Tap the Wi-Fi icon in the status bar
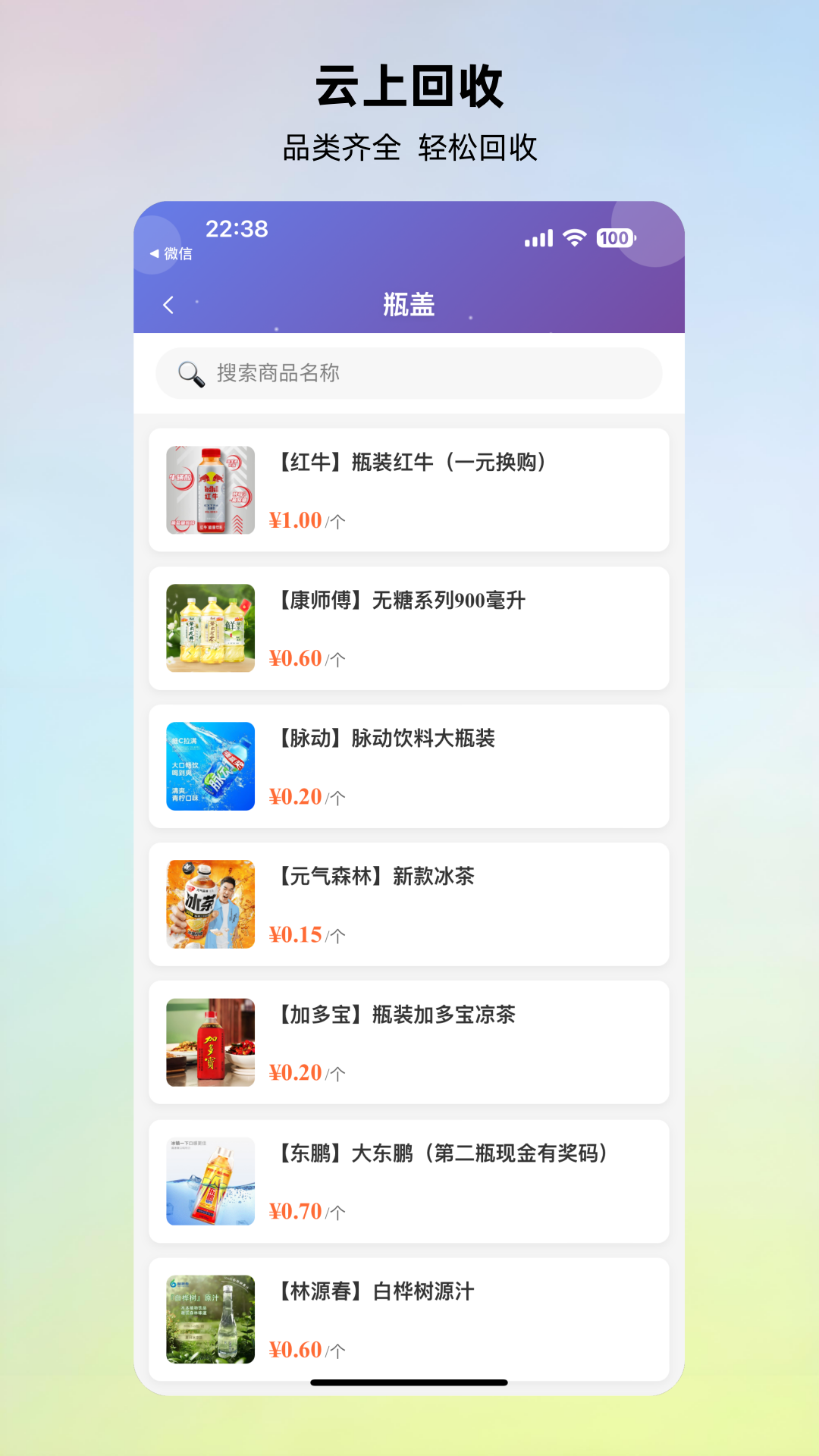The width and height of the screenshot is (819, 1456). pyautogui.click(x=573, y=237)
